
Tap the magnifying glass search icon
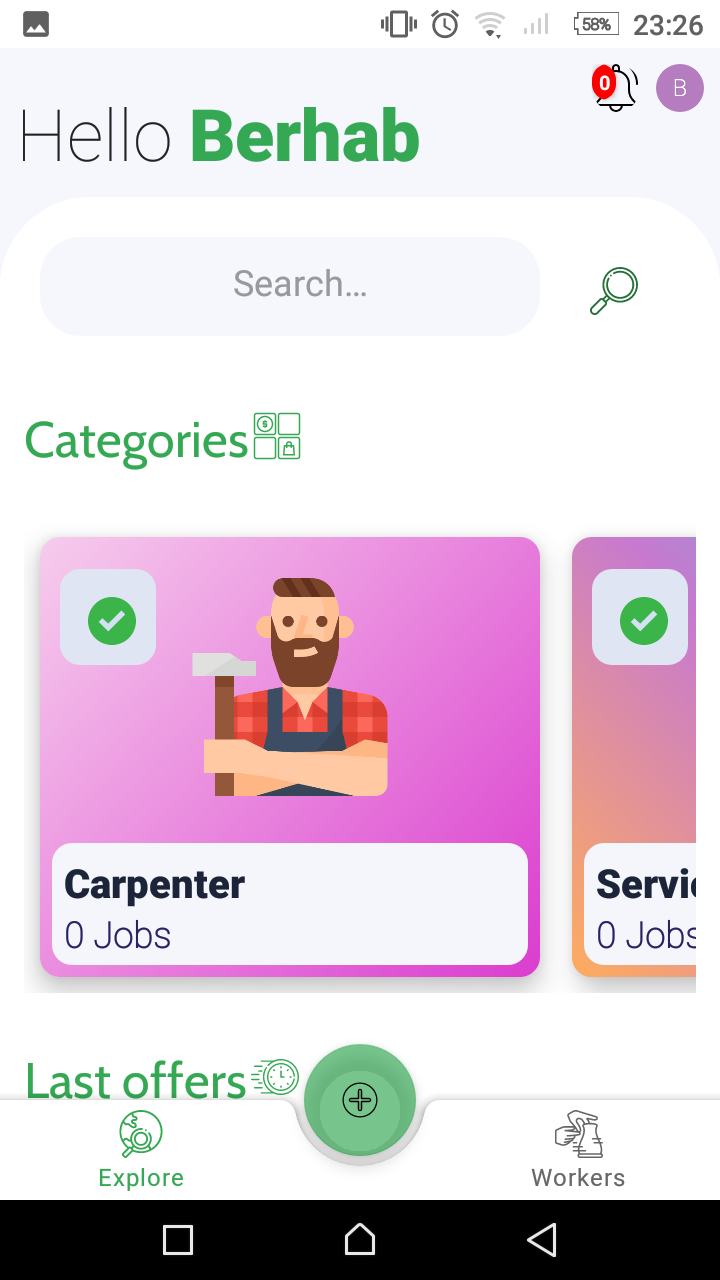(x=614, y=290)
